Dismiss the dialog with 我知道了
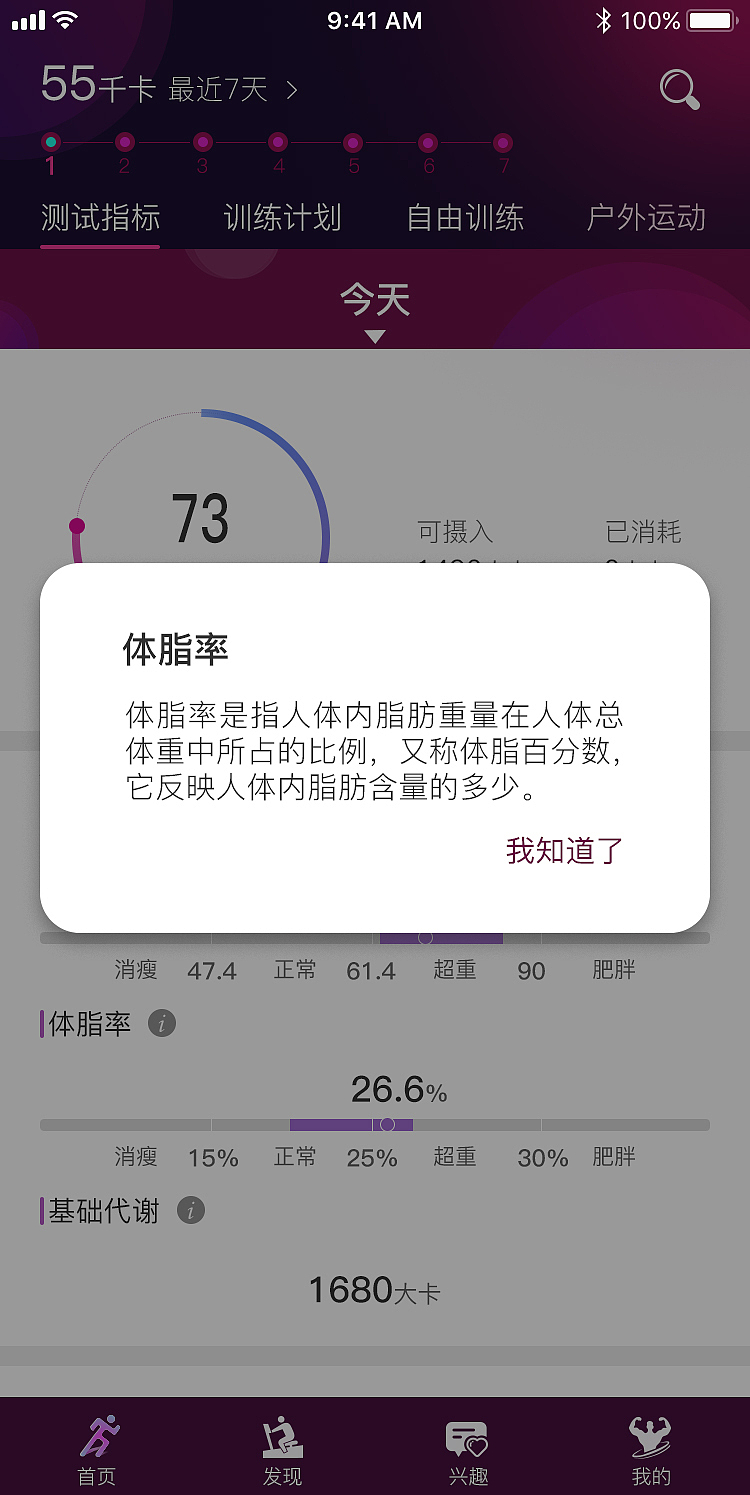The width and height of the screenshot is (750, 1495). click(564, 851)
